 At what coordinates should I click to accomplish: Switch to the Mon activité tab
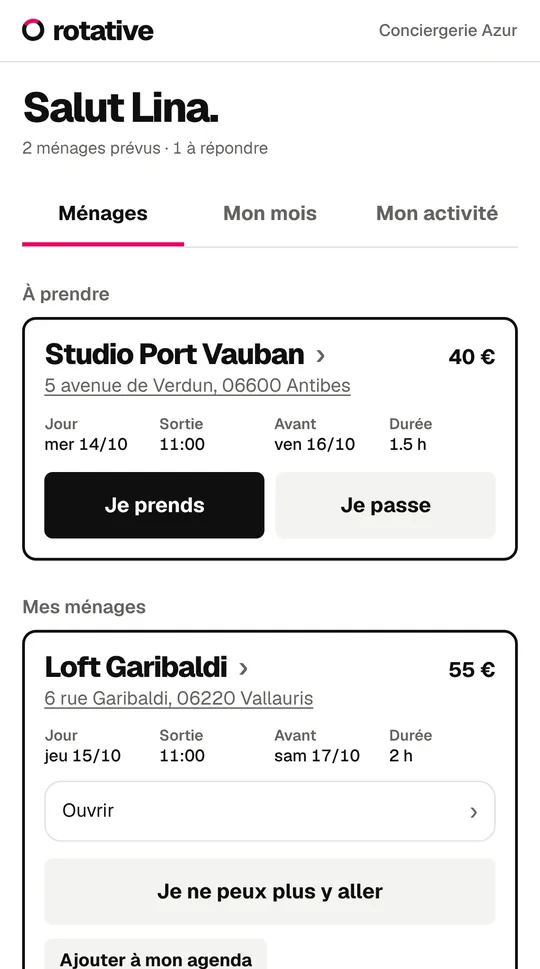point(437,214)
